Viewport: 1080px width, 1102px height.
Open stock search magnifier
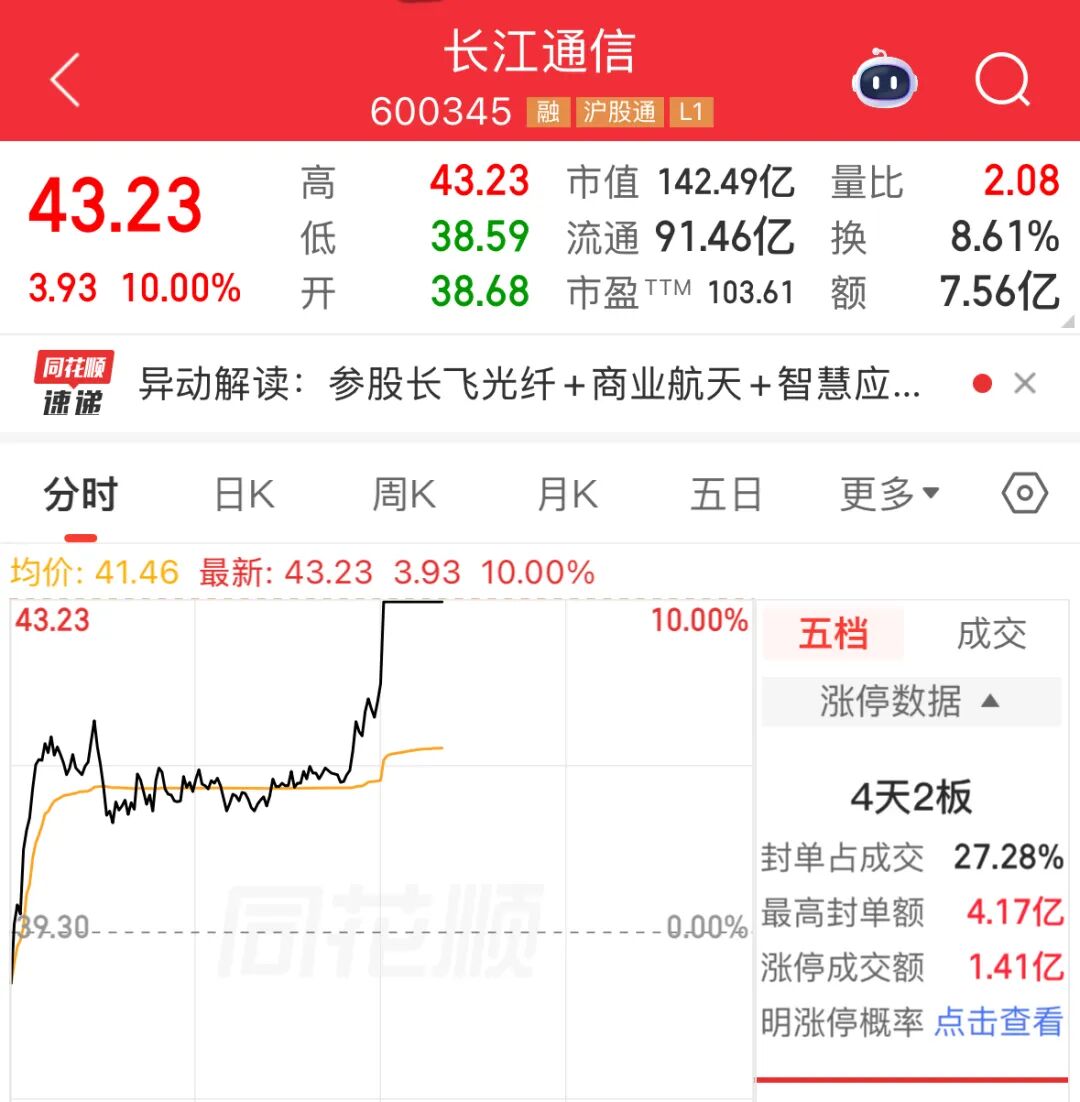[1002, 79]
